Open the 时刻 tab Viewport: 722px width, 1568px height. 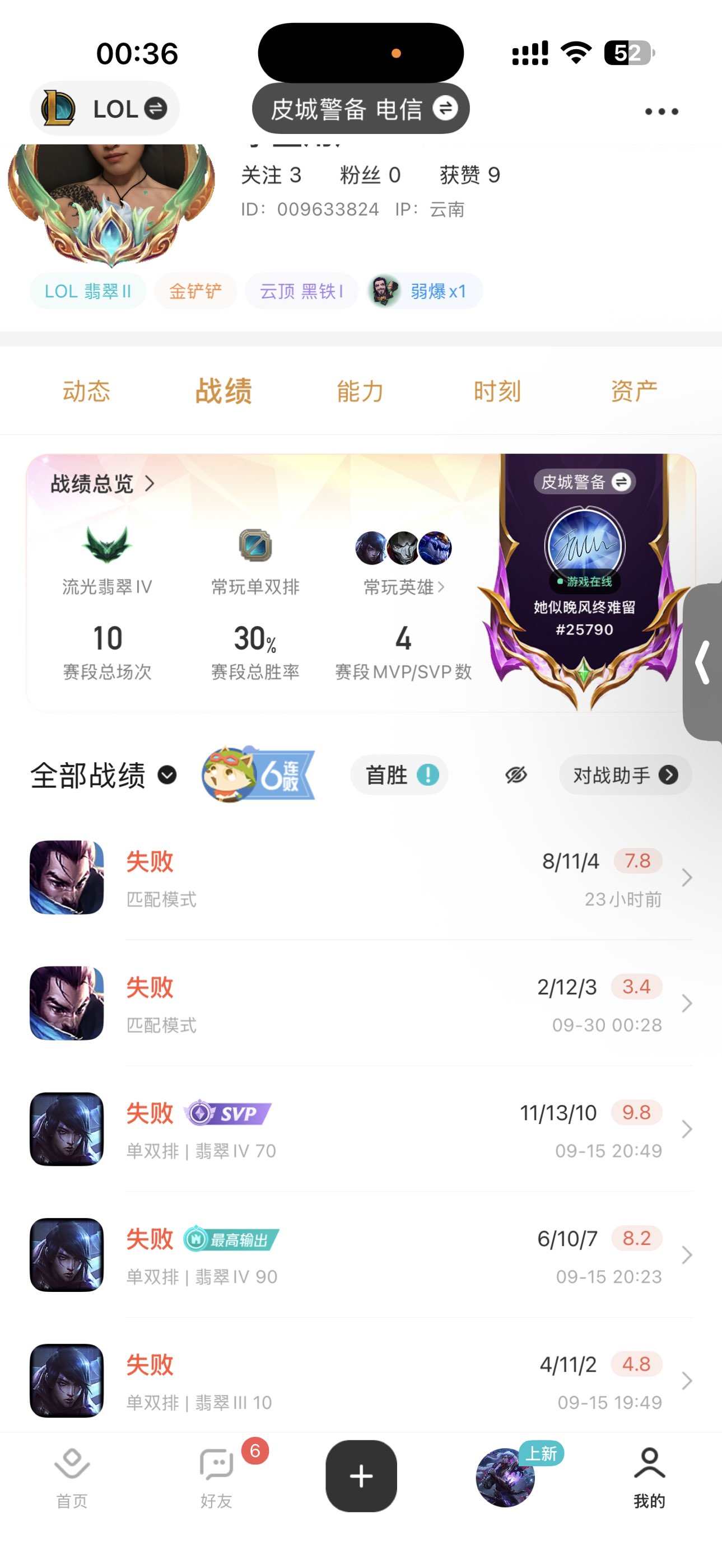click(x=497, y=391)
